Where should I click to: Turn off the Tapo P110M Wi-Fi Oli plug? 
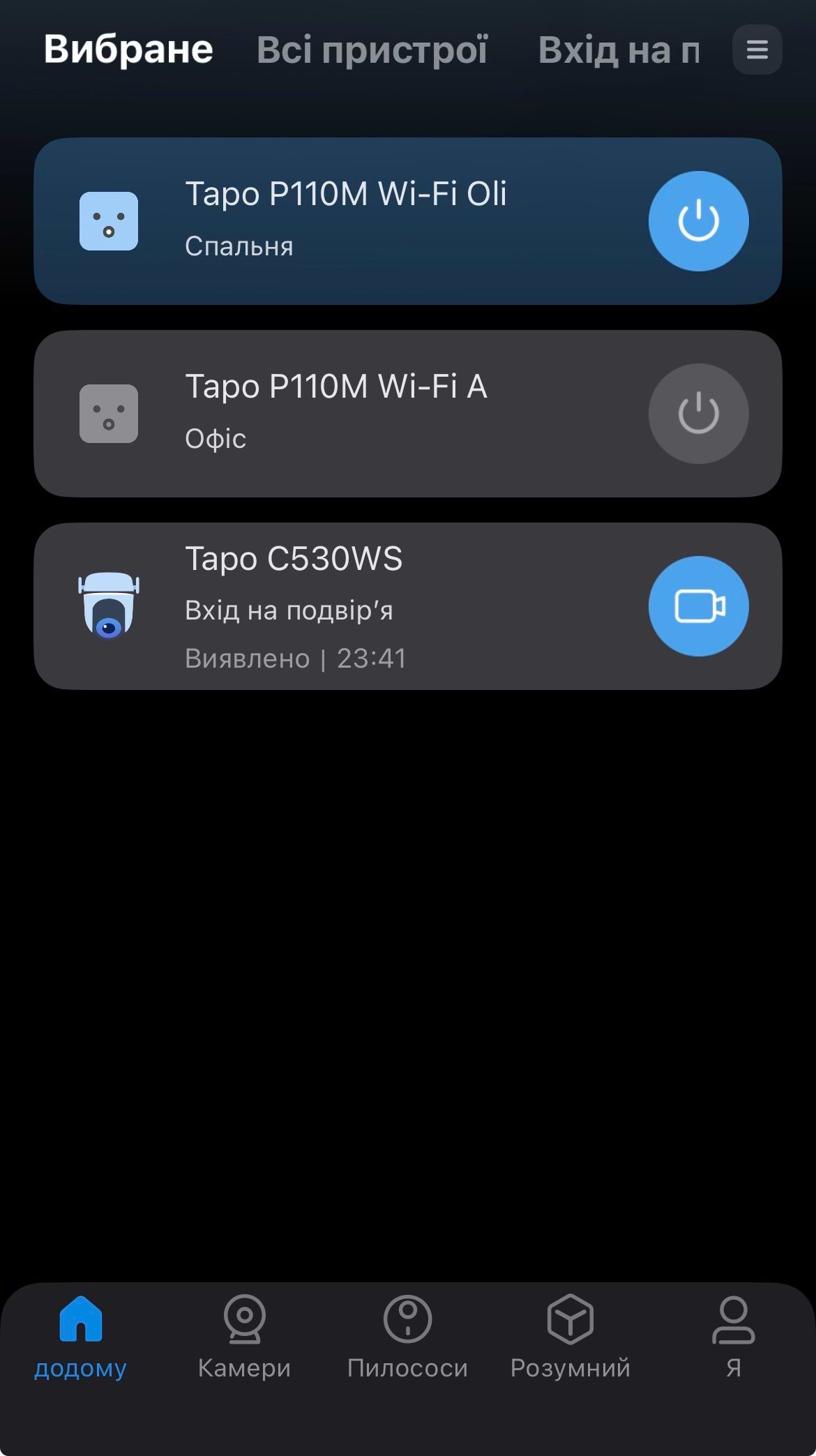[698, 221]
